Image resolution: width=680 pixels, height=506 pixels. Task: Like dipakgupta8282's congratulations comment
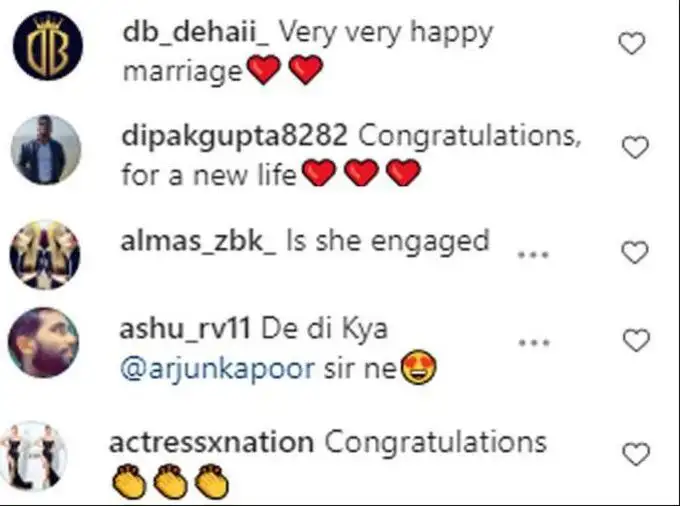(633, 148)
